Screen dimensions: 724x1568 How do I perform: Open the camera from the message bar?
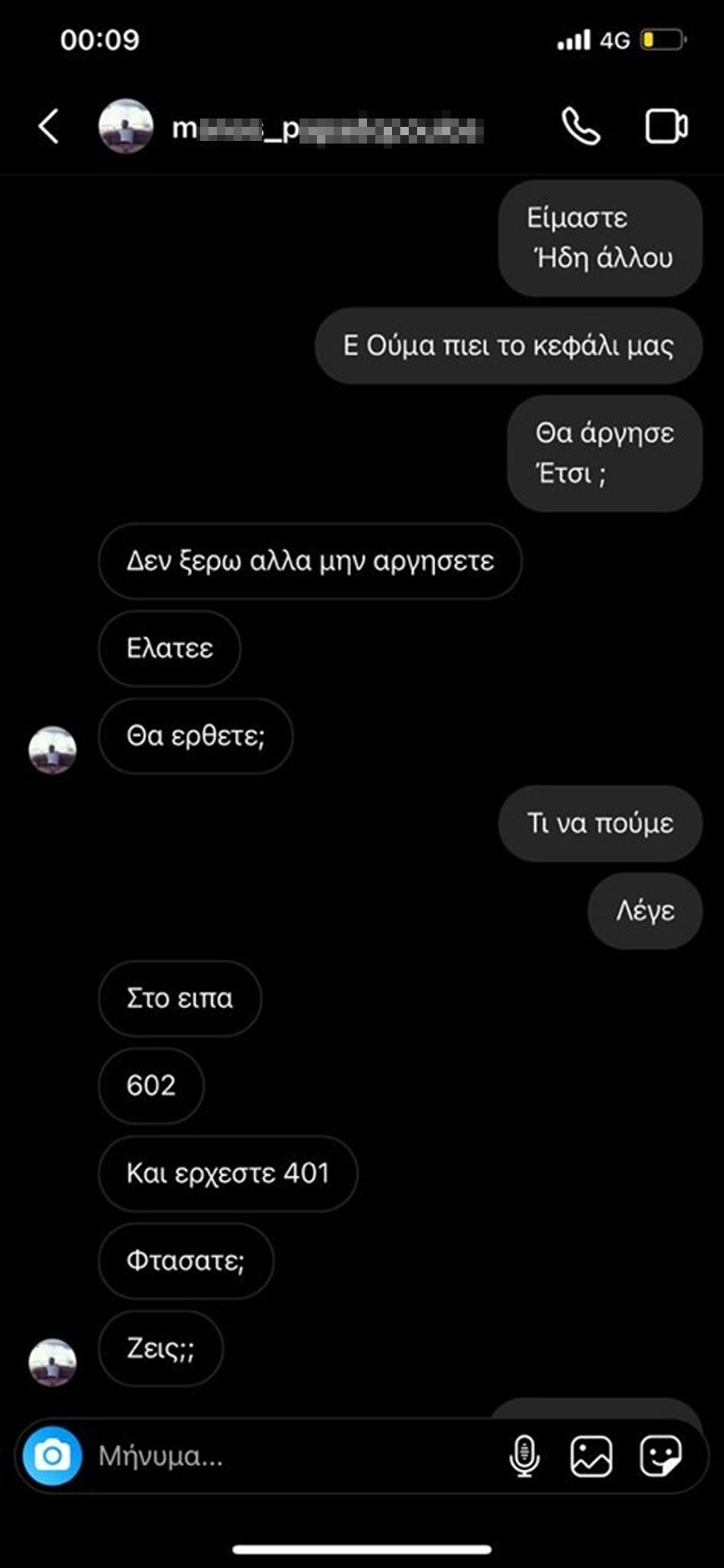[53, 1457]
